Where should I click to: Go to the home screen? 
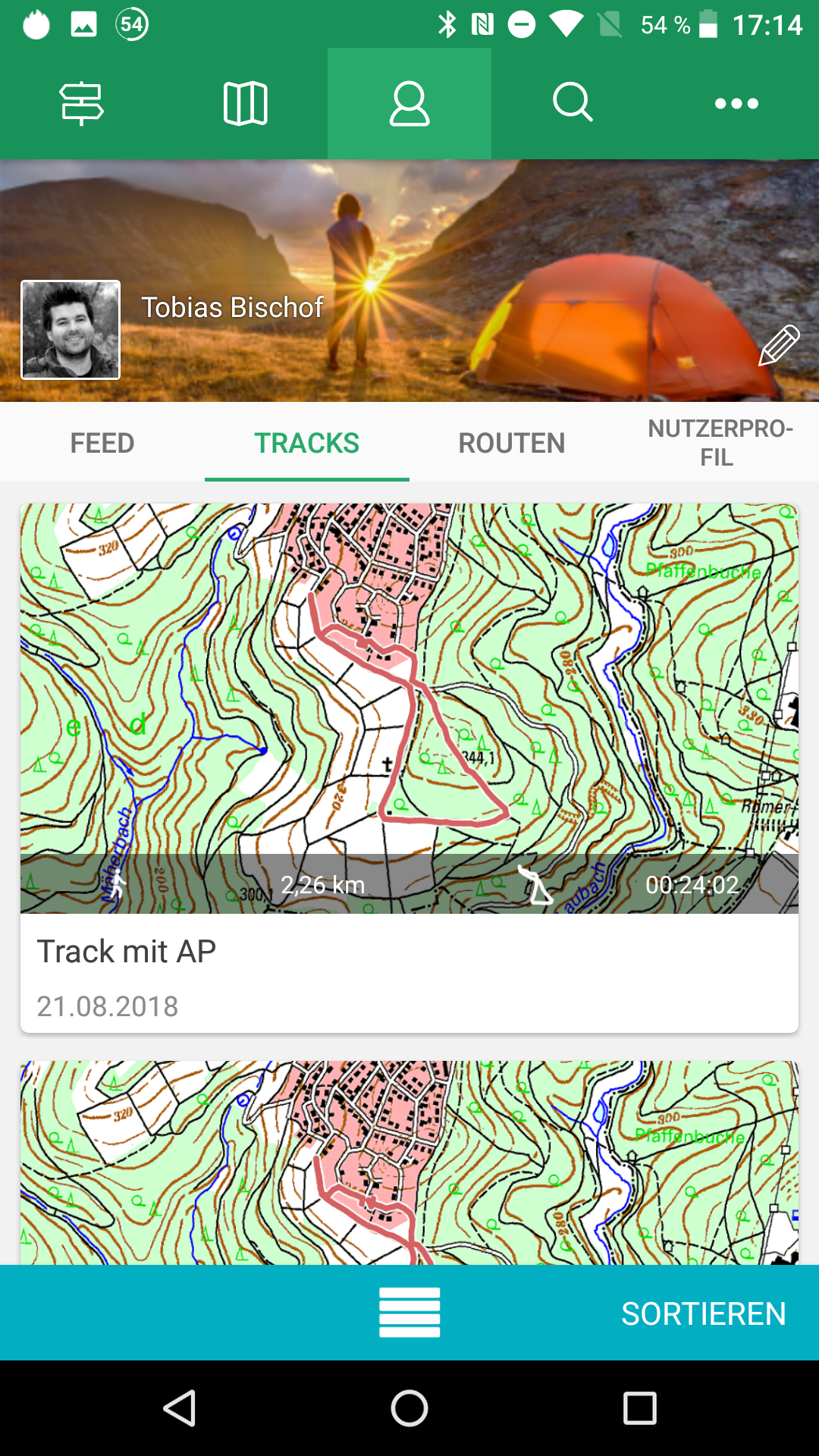tap(409, 1409)
